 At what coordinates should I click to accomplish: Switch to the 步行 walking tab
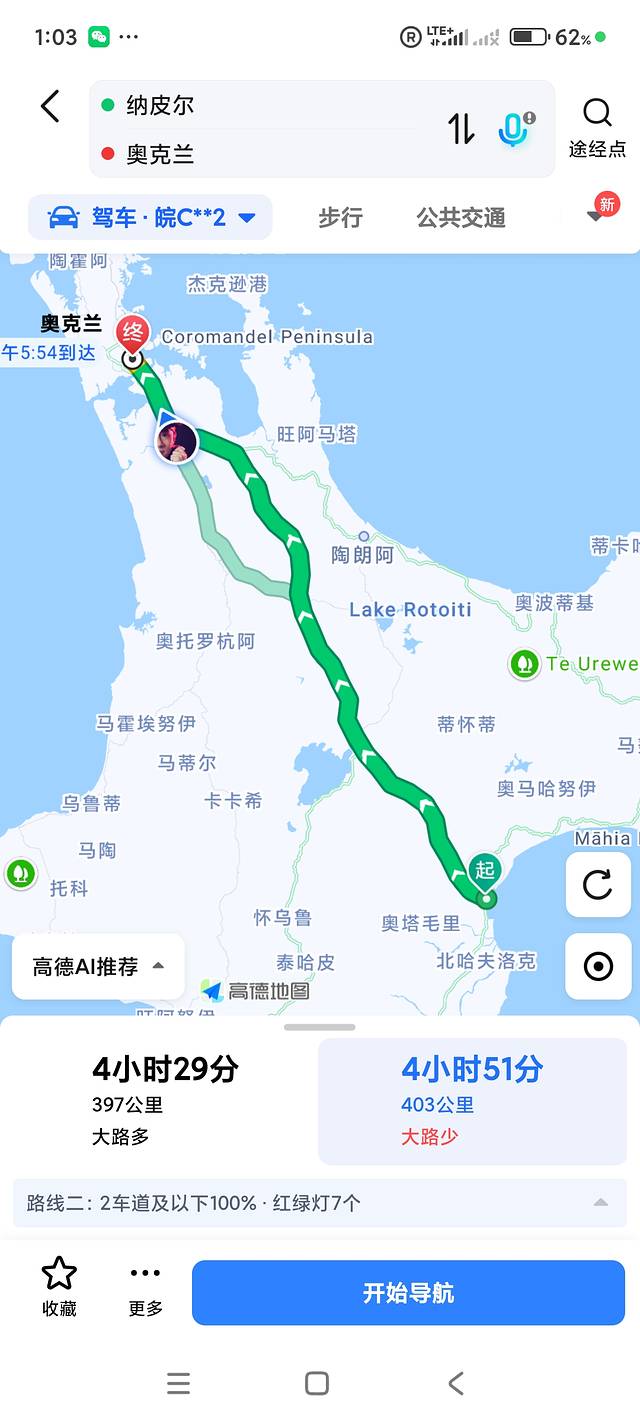point(340,217)
